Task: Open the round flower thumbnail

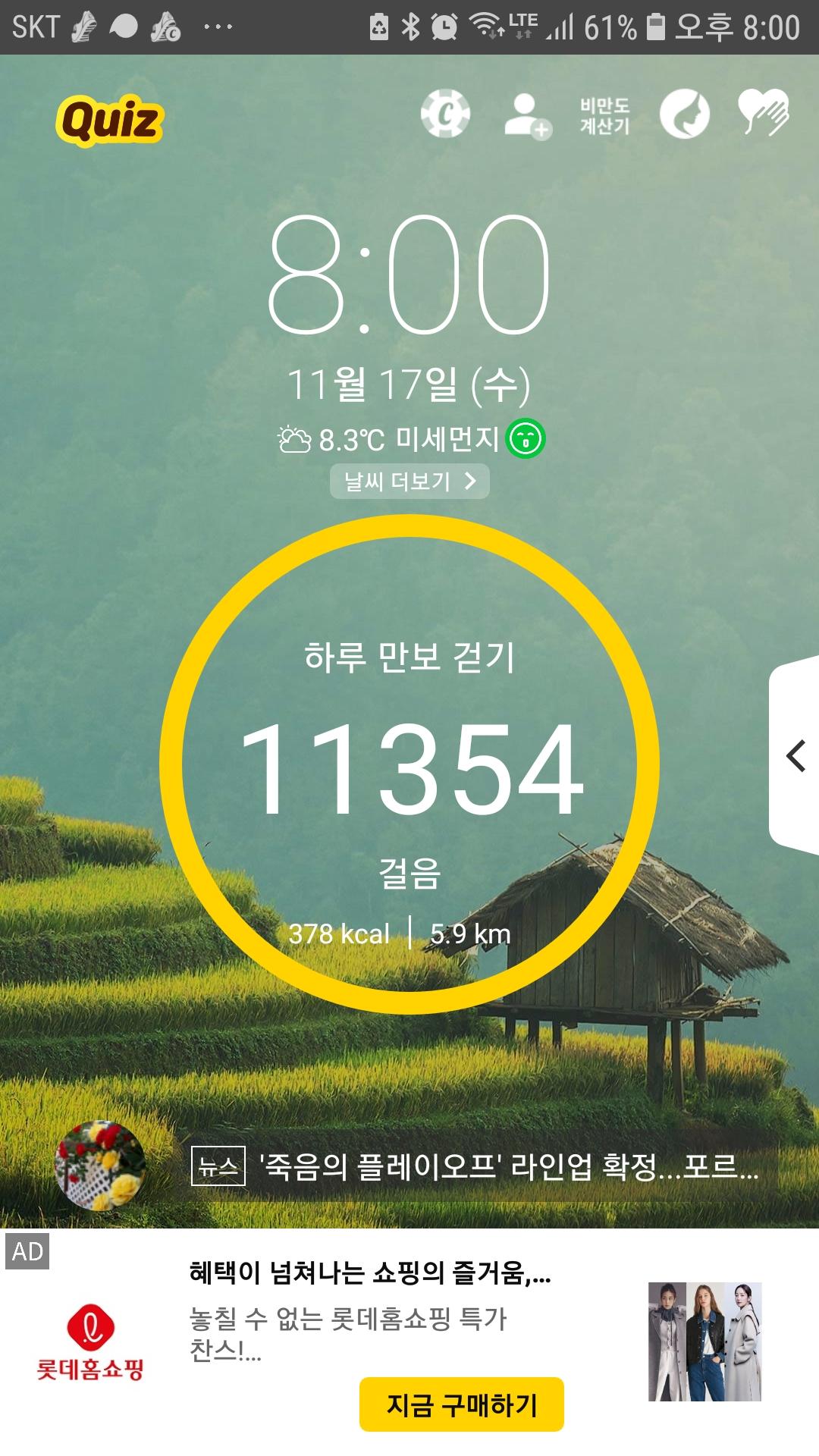Action: [x=100, y=1166]
